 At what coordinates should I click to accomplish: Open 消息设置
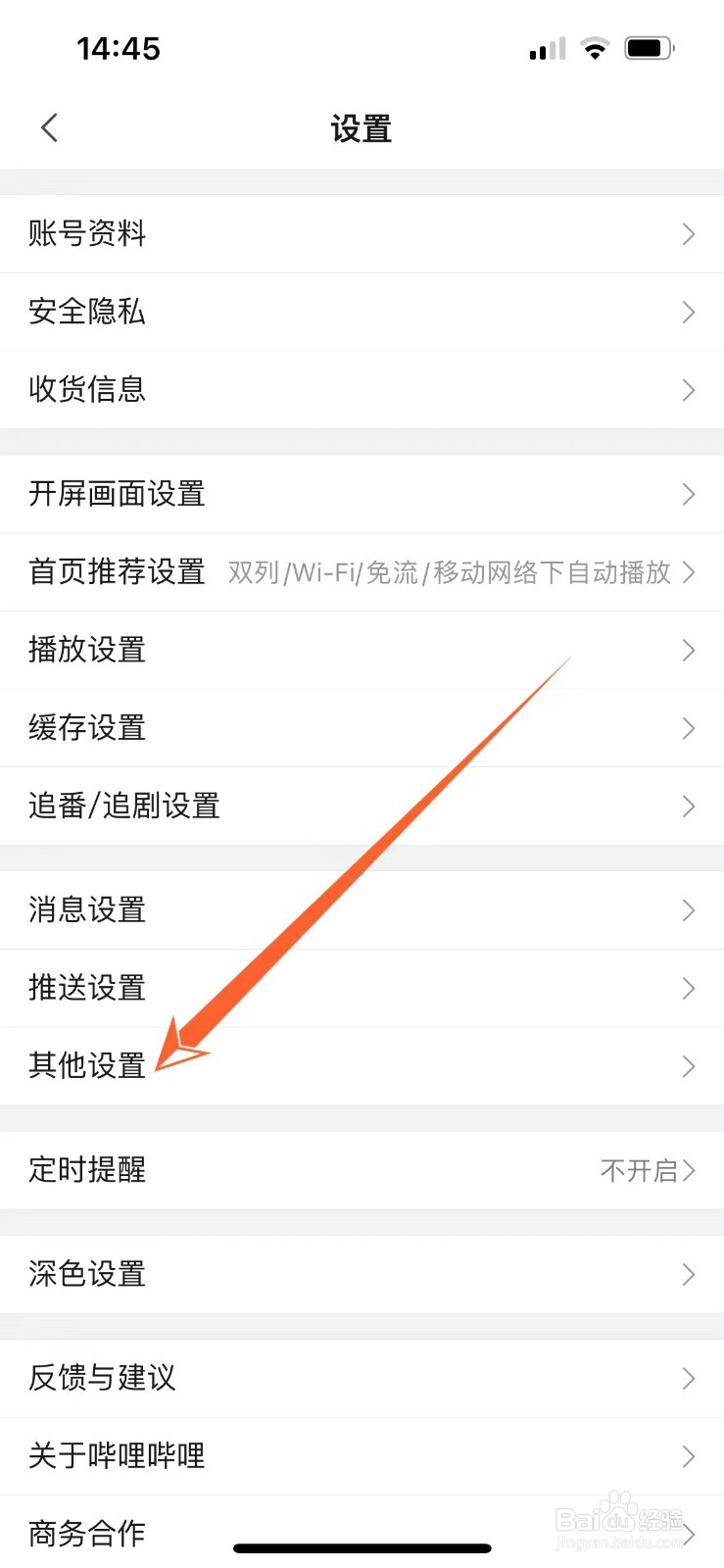362,910
